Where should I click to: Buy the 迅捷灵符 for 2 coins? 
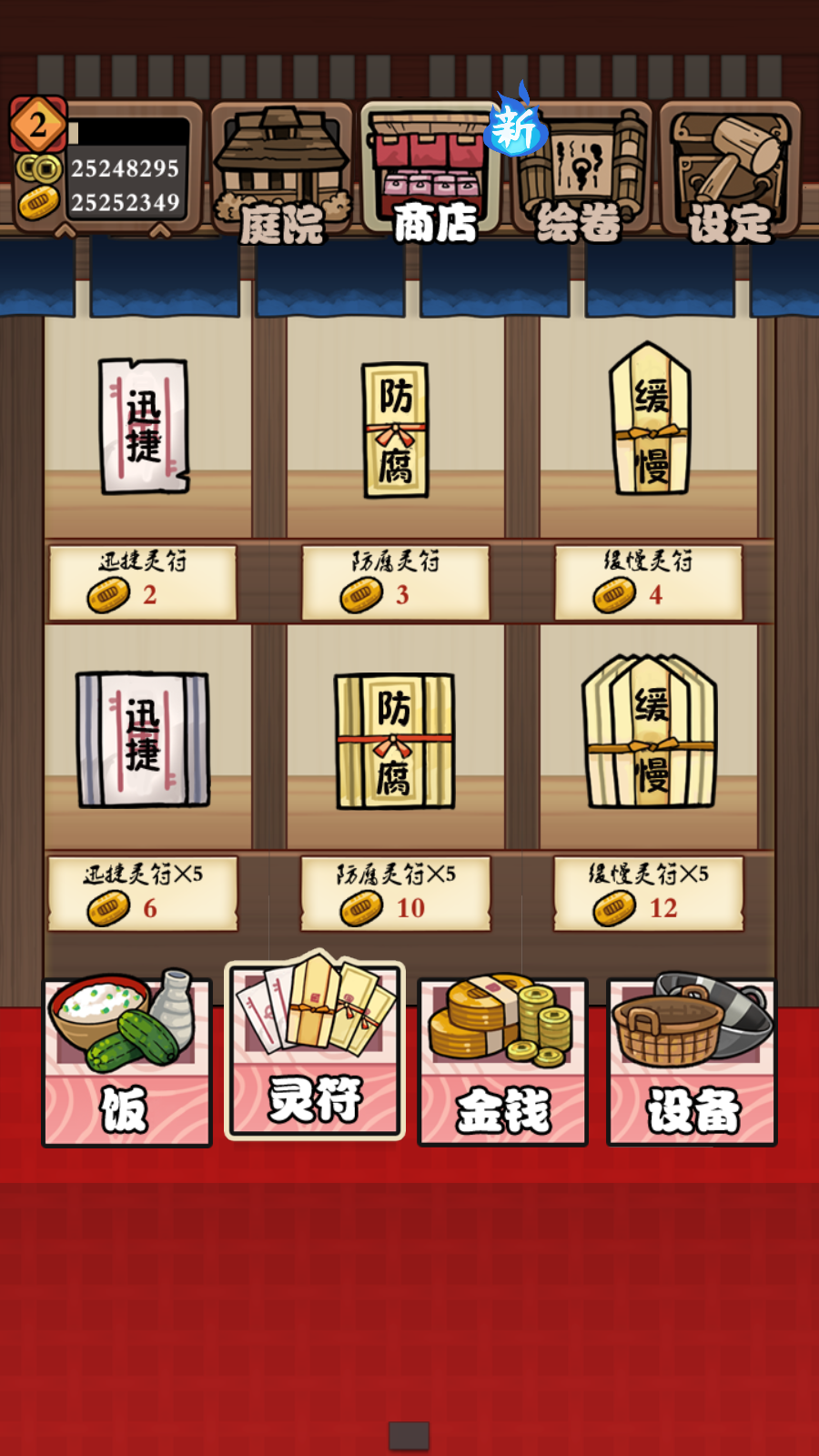(141, 582)
